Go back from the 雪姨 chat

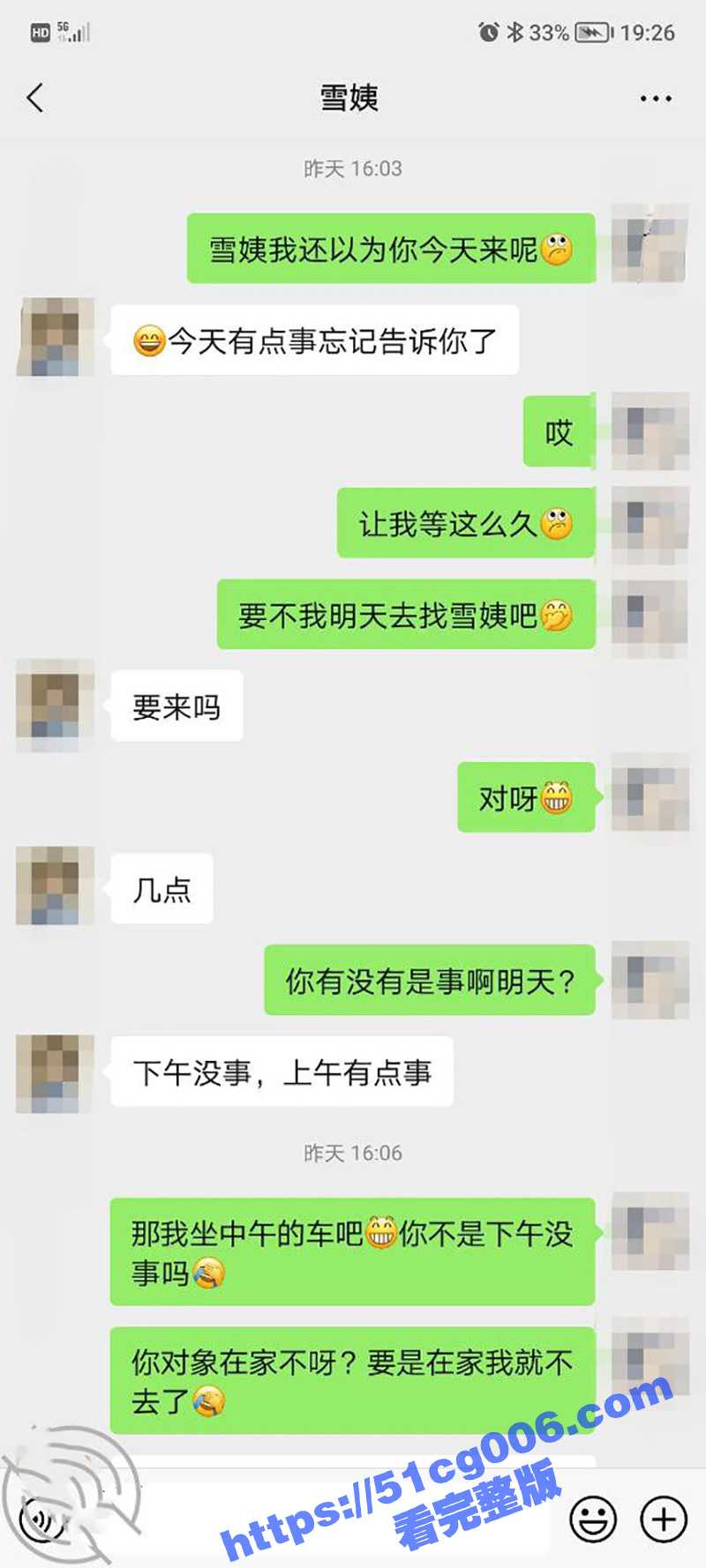(x=35, y=98)
